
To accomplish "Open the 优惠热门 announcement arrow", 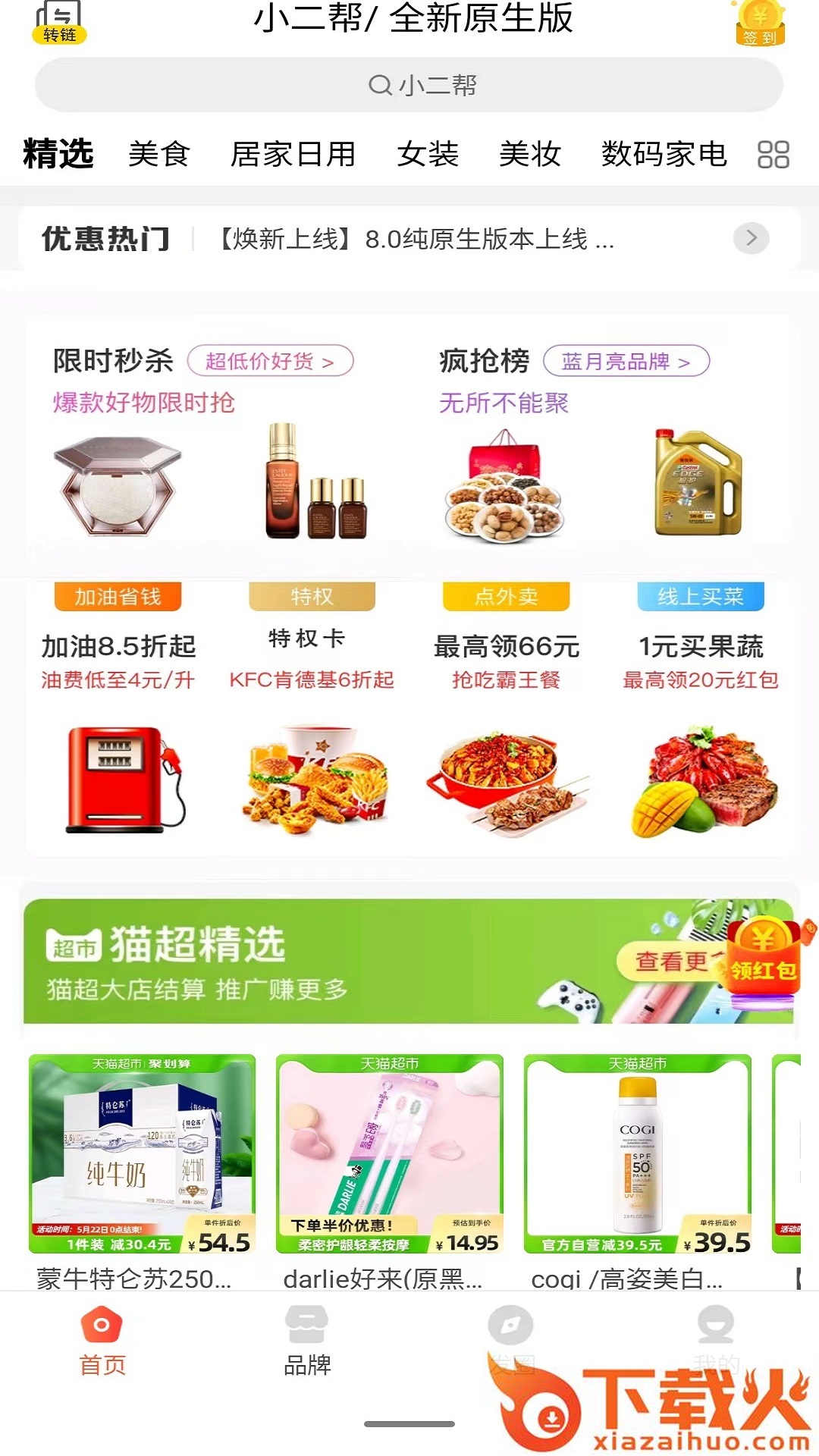I will (x=751, y=238).
